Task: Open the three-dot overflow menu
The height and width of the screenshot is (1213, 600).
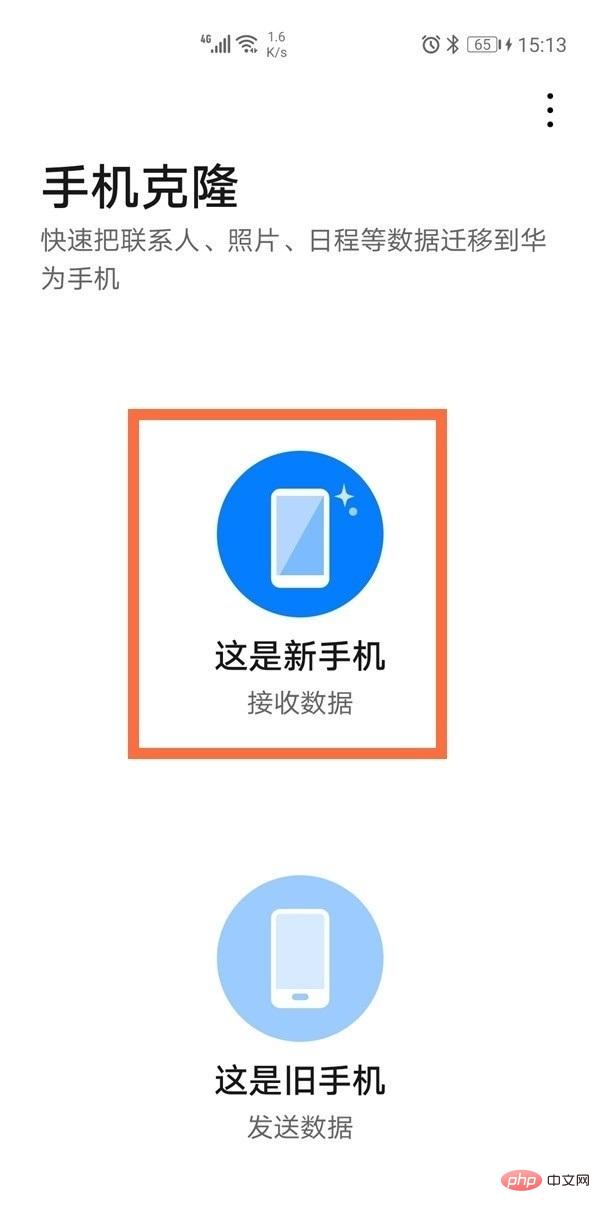Action: pyautogui.click(x=550, y=110)
